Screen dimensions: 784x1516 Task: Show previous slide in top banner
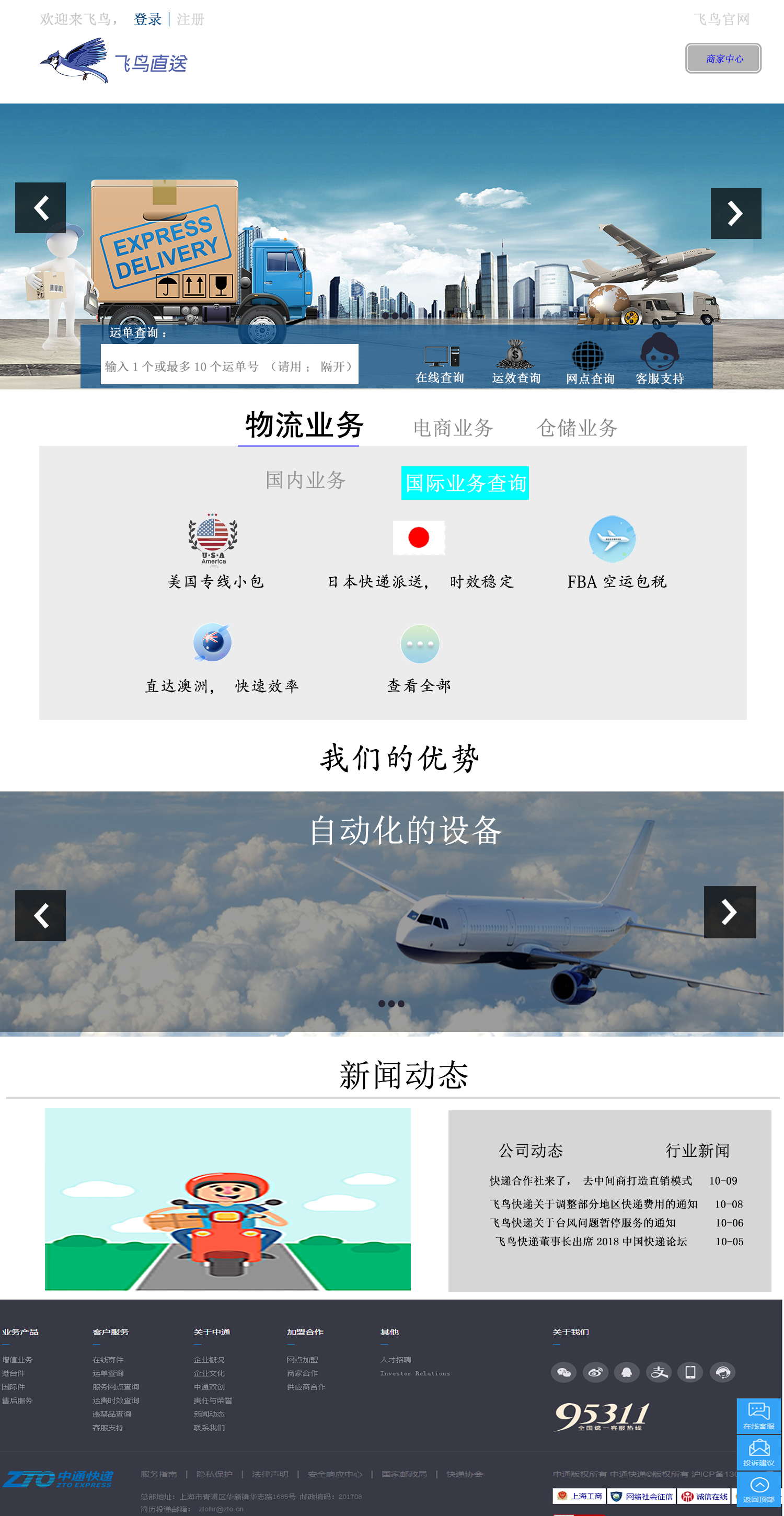(x=41, y=208)
